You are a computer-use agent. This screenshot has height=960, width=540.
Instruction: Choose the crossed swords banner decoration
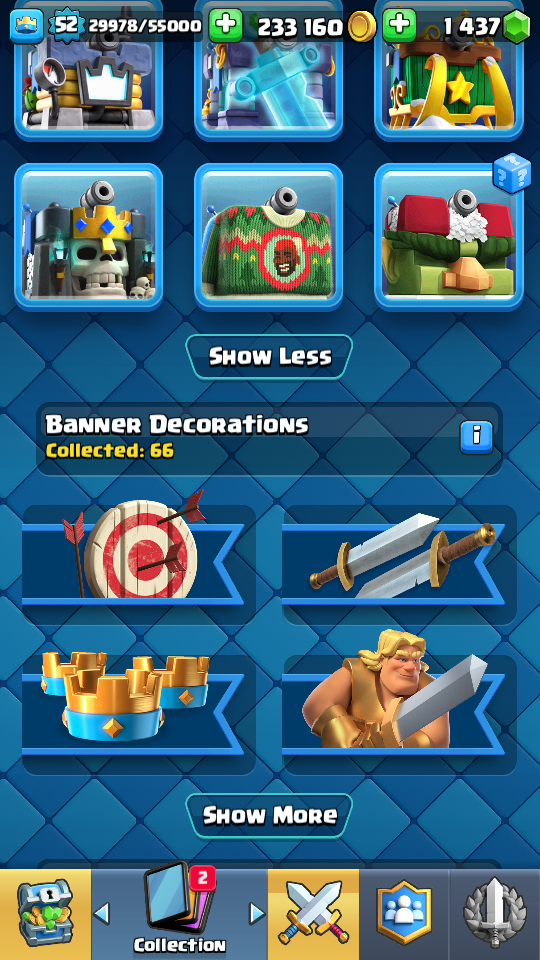399,564
